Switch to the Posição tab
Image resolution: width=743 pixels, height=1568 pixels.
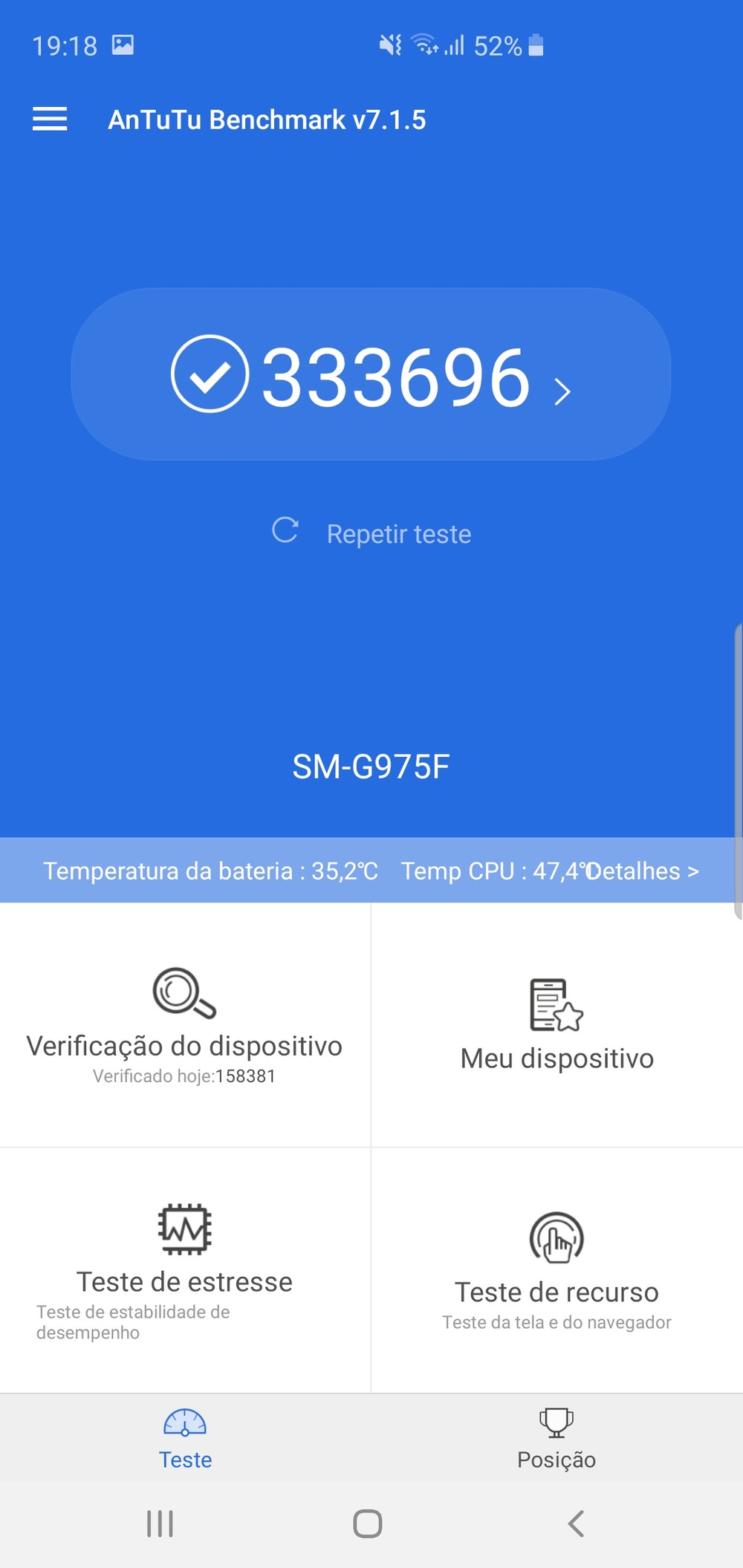click(557, 1439)
